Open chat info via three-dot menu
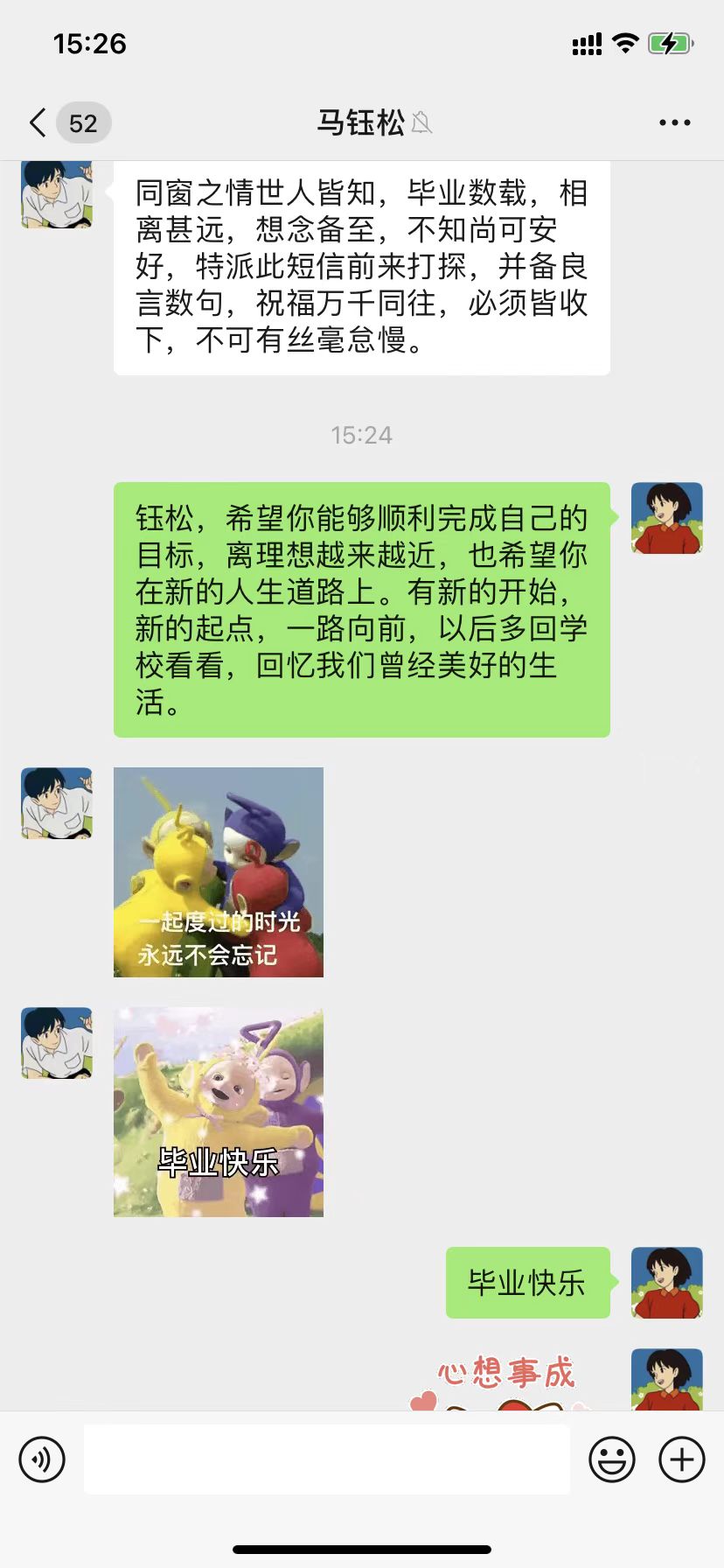The image size is (724, 1568). [674, 123]
